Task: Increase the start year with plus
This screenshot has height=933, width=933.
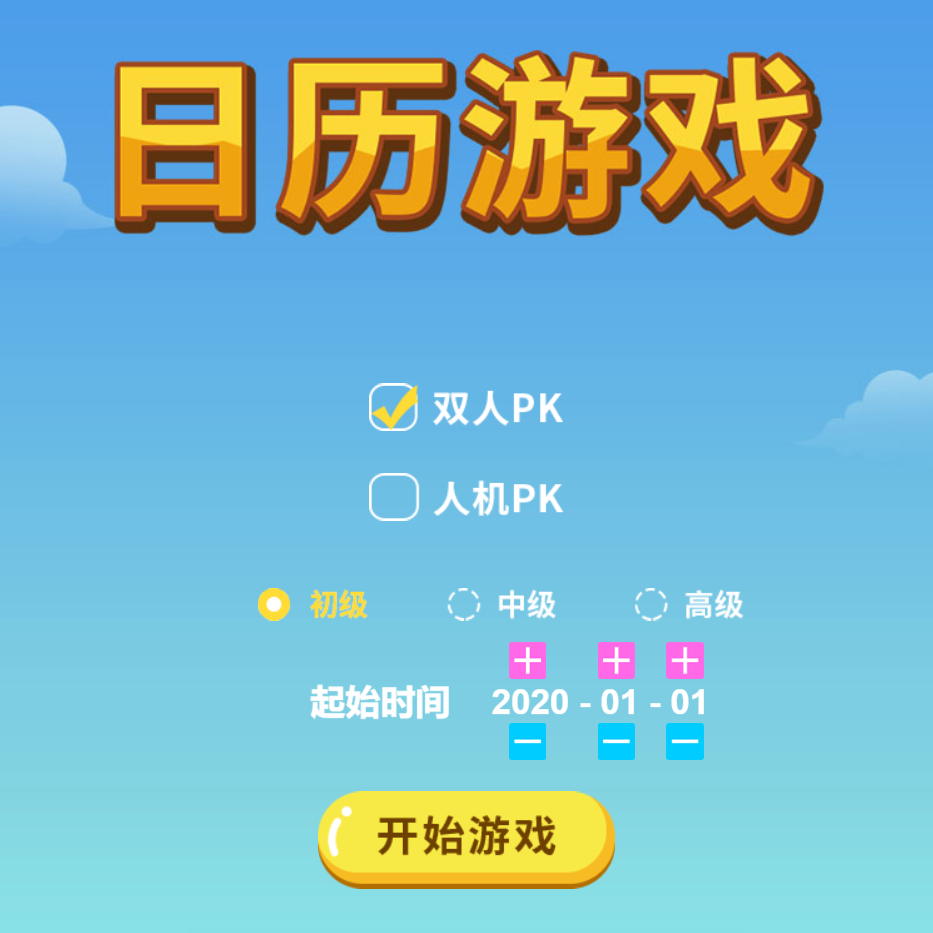Action: [527, 661]
